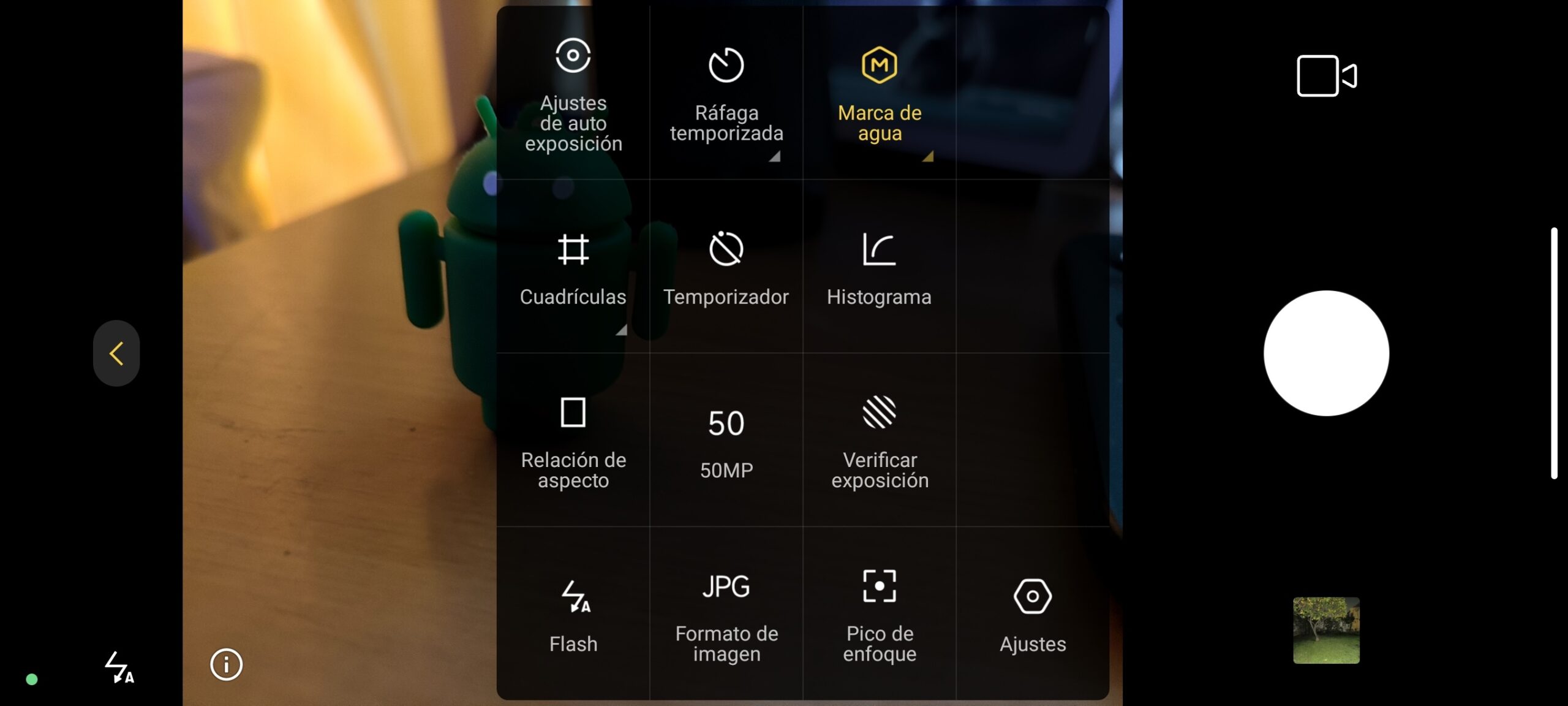The height and width of the screenshot is (706, 1568).
Task: Enable Verificar exposición
Action: (x=879, y=441)
